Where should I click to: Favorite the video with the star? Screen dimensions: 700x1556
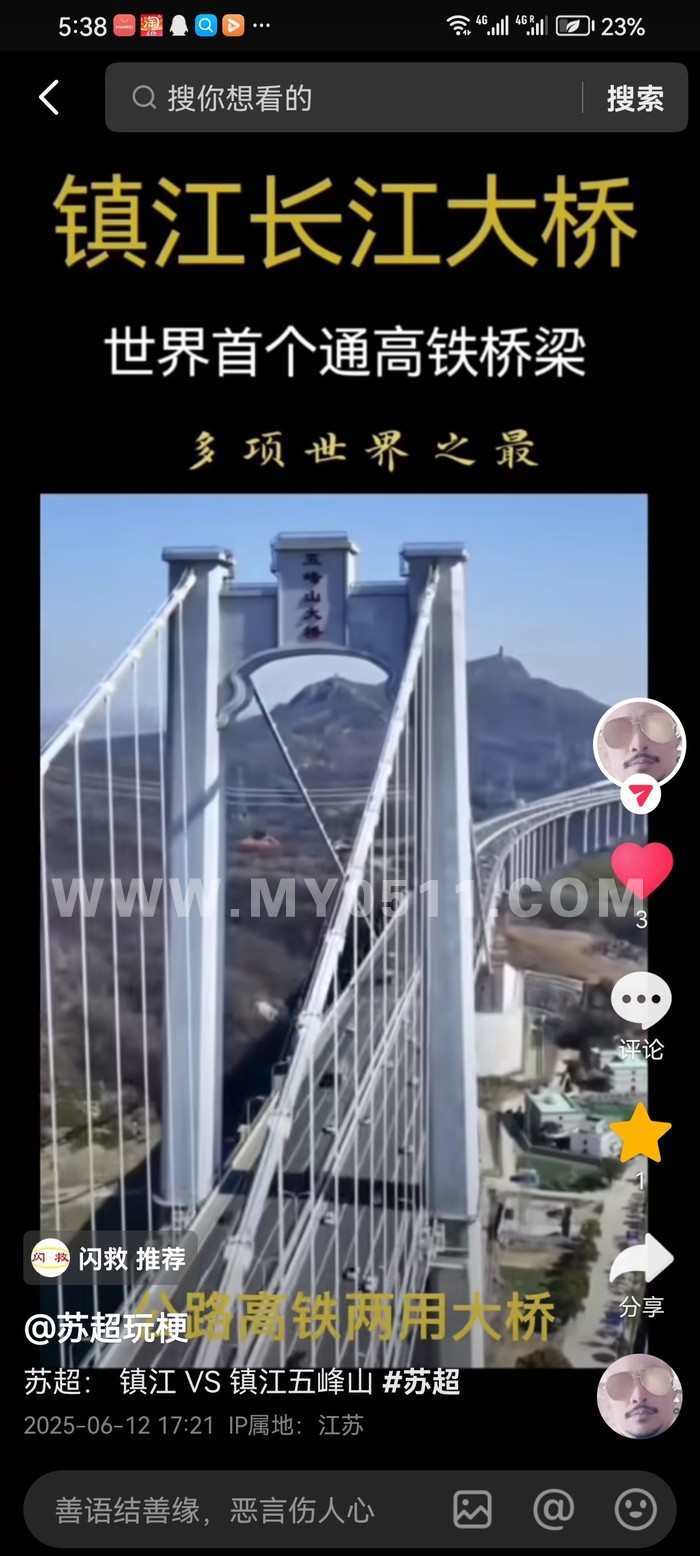640,1134
